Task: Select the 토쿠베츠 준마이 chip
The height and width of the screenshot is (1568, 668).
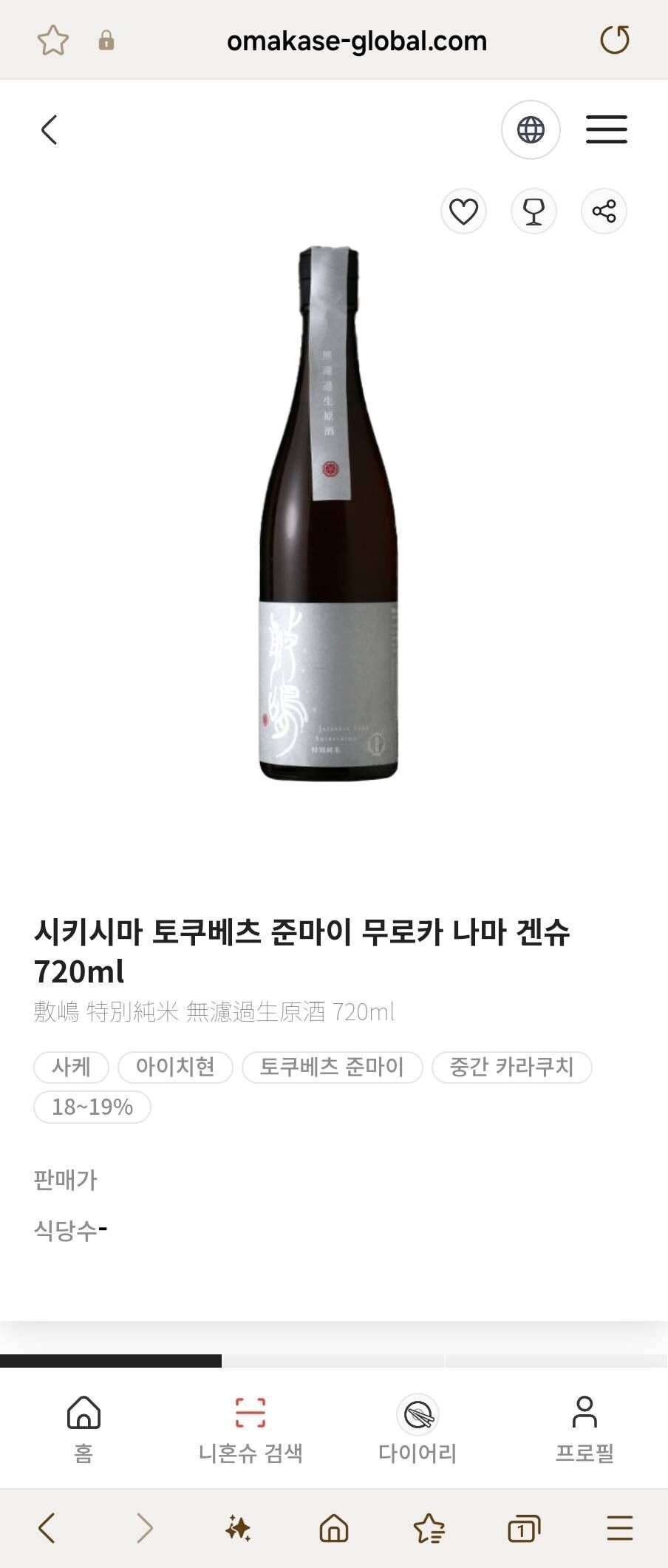Action: point(332,1067)
